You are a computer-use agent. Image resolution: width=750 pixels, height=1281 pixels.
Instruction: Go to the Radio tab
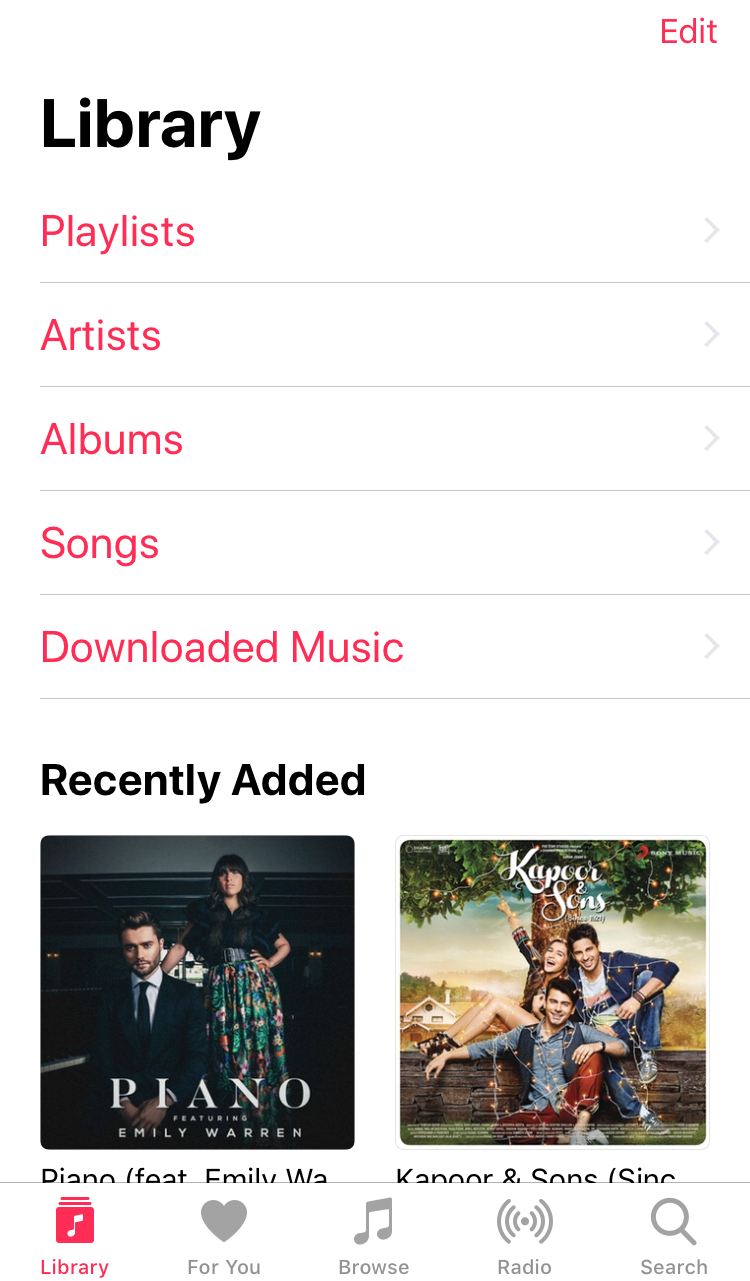(524, 1236)
